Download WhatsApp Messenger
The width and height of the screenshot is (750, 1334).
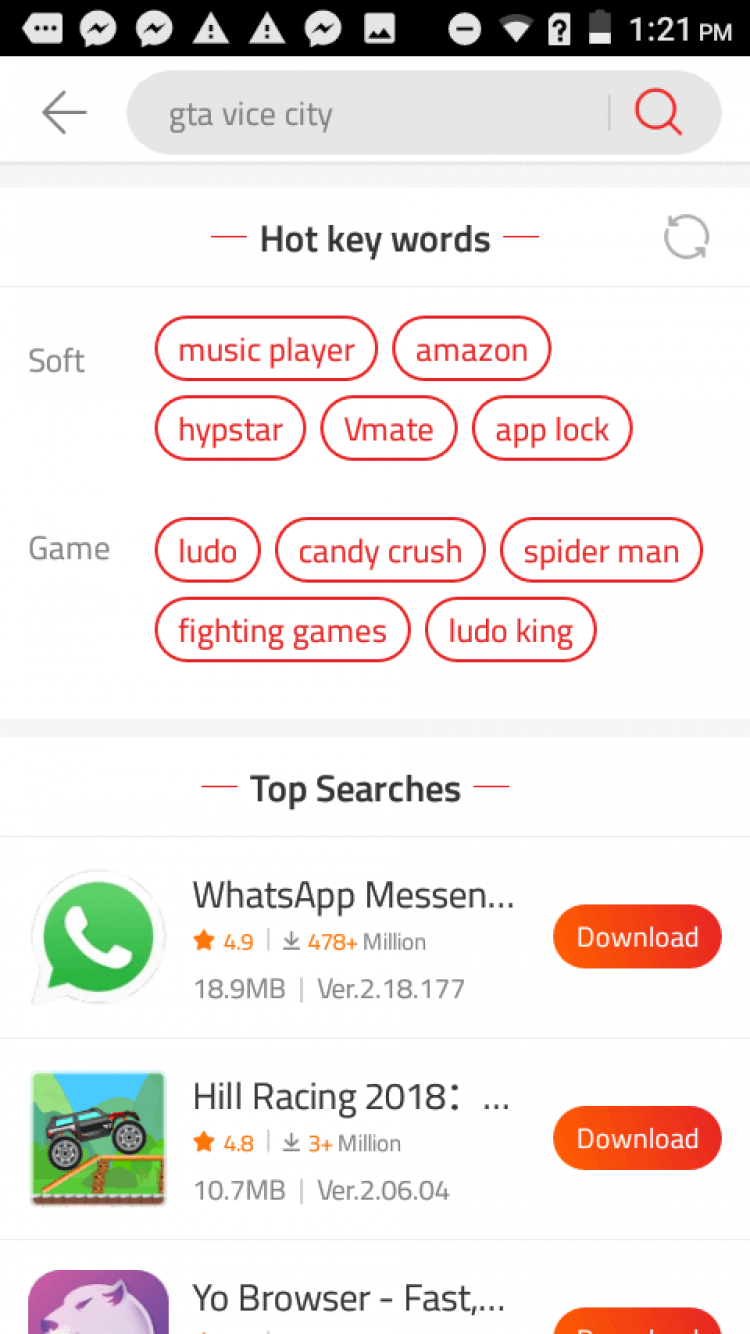click(637, 937)
